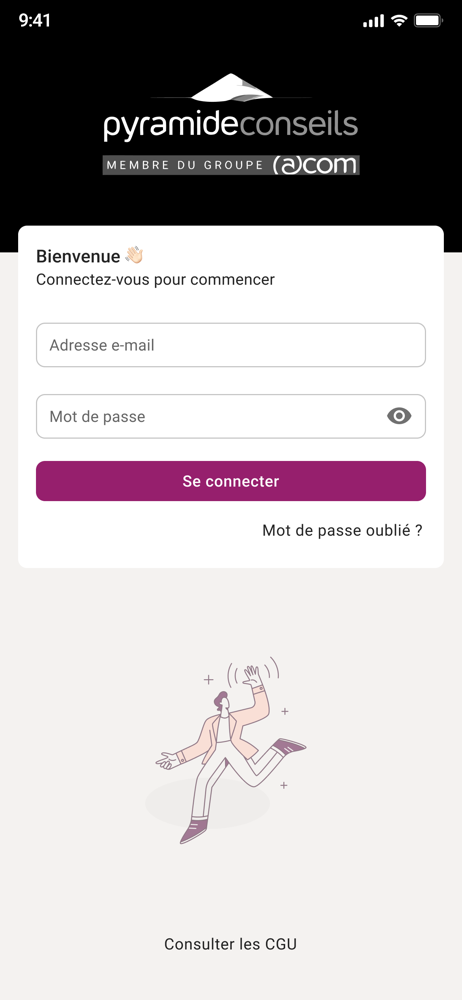Open Consulter les CGU

click(x=230, y=944)
